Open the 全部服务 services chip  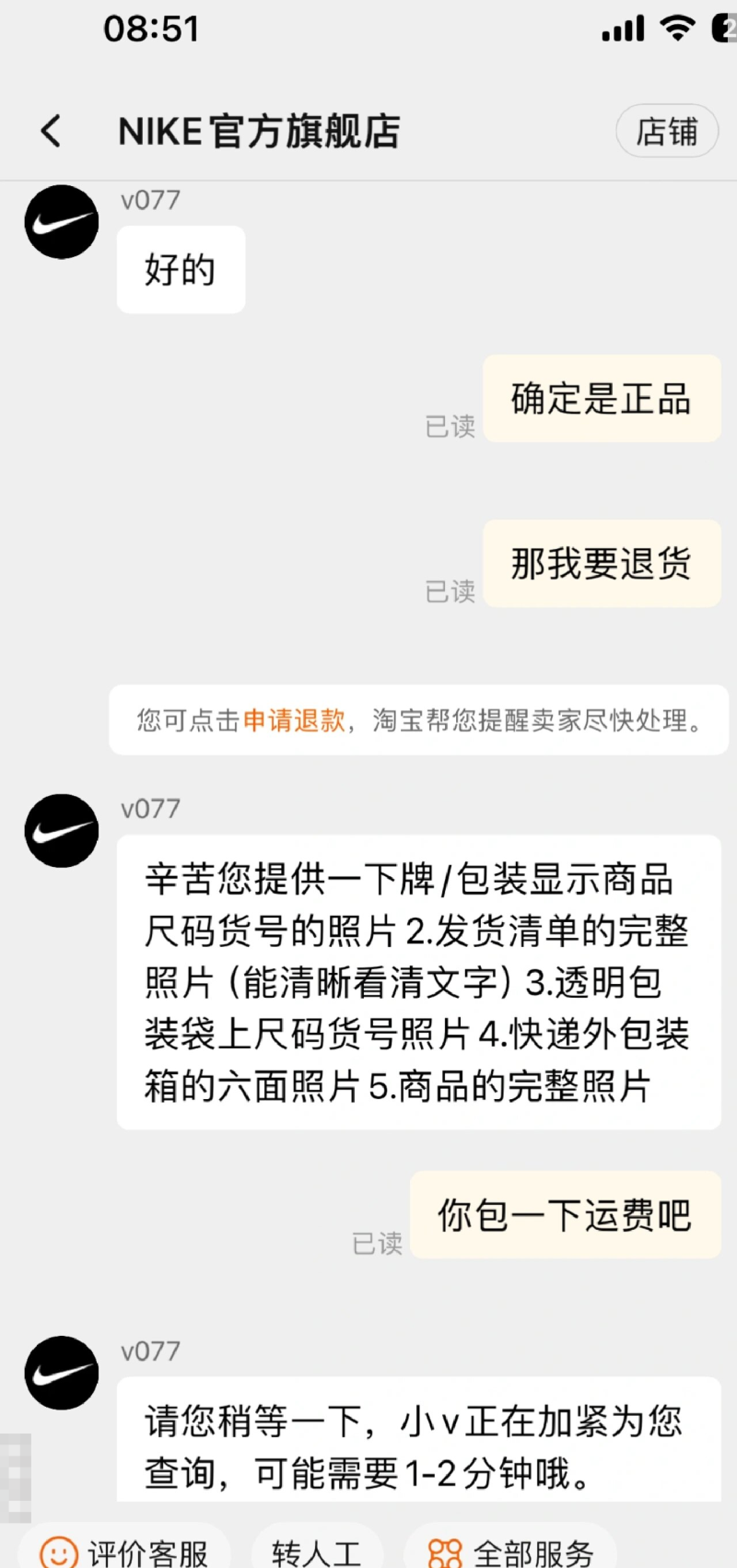tap(510, 1550)
